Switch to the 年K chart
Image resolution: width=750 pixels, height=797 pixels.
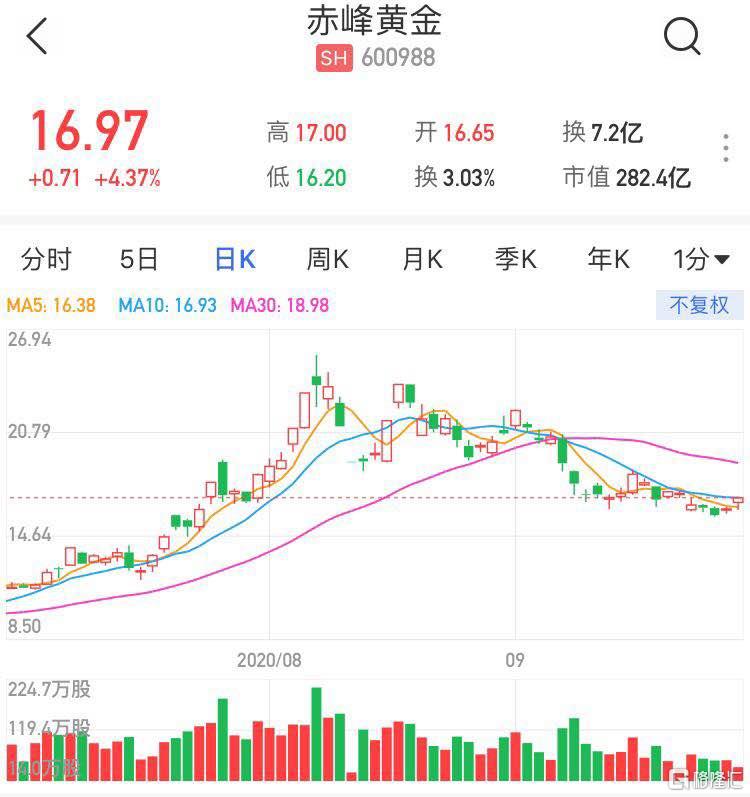coord(608,260)
